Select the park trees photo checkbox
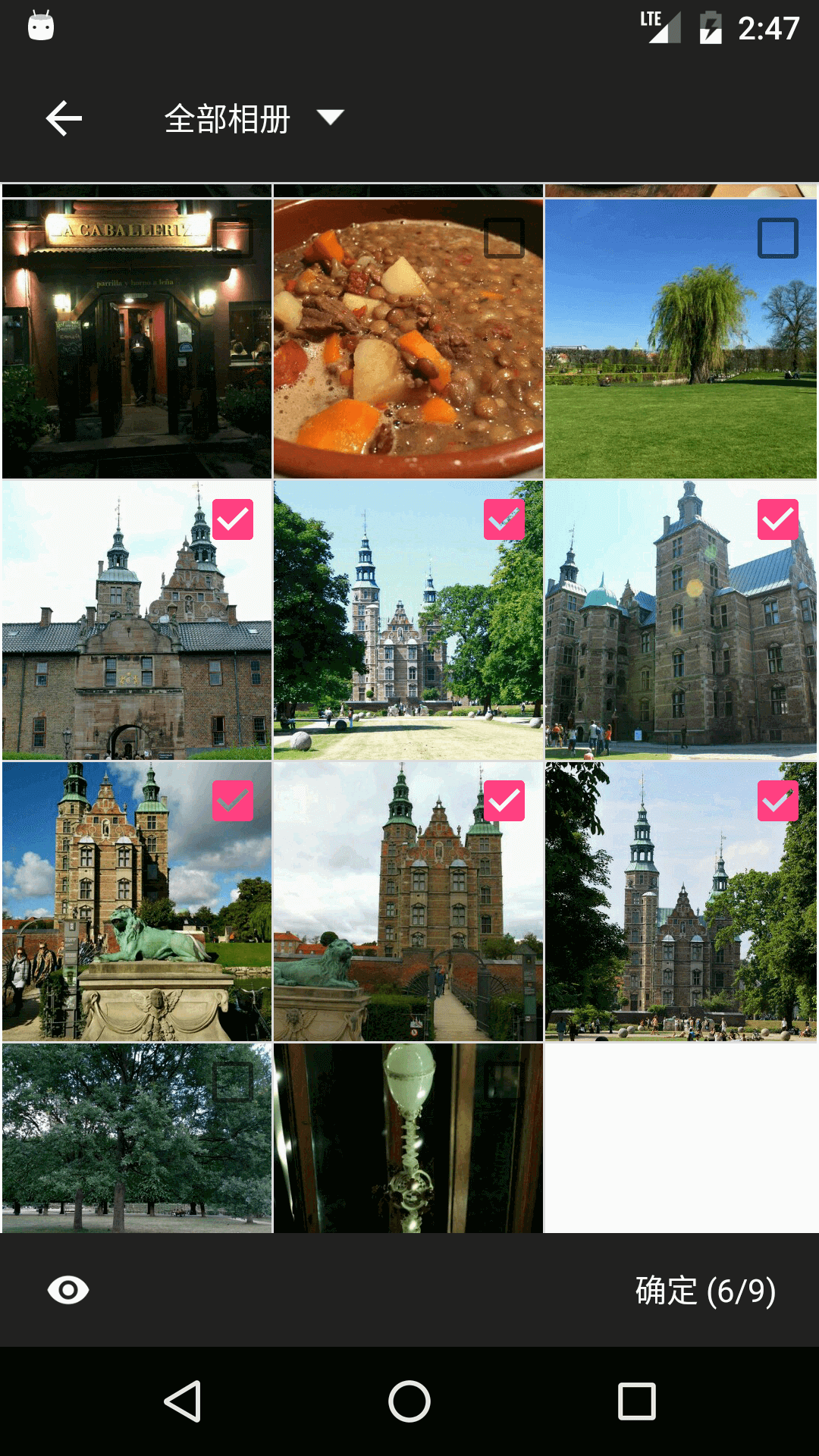 point(233,1082)
